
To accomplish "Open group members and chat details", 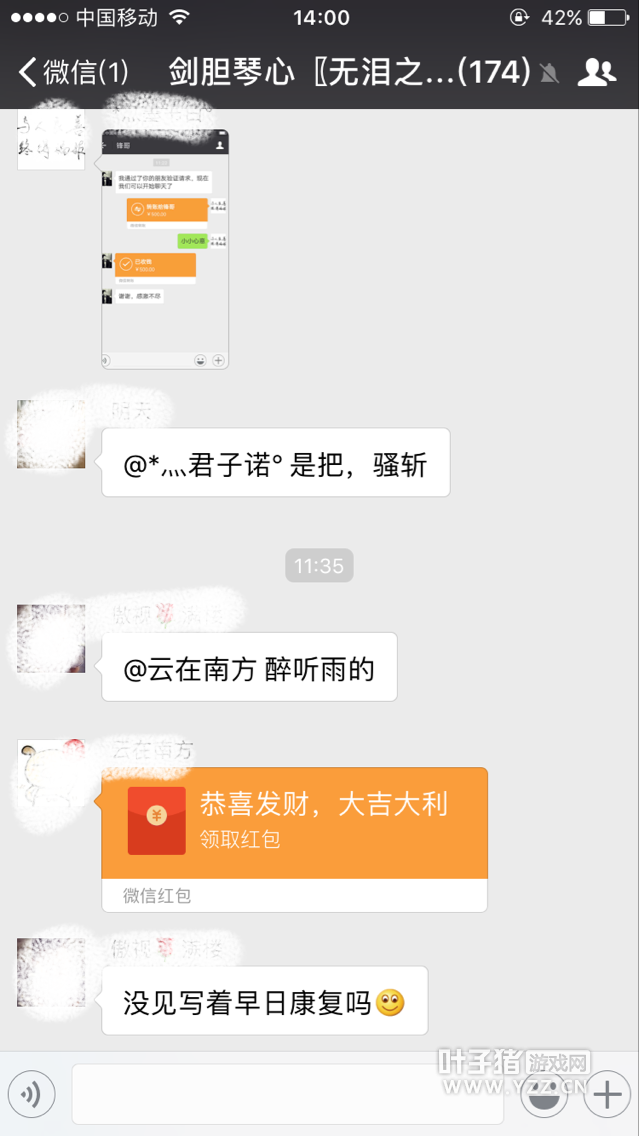I will click(597, 72).
